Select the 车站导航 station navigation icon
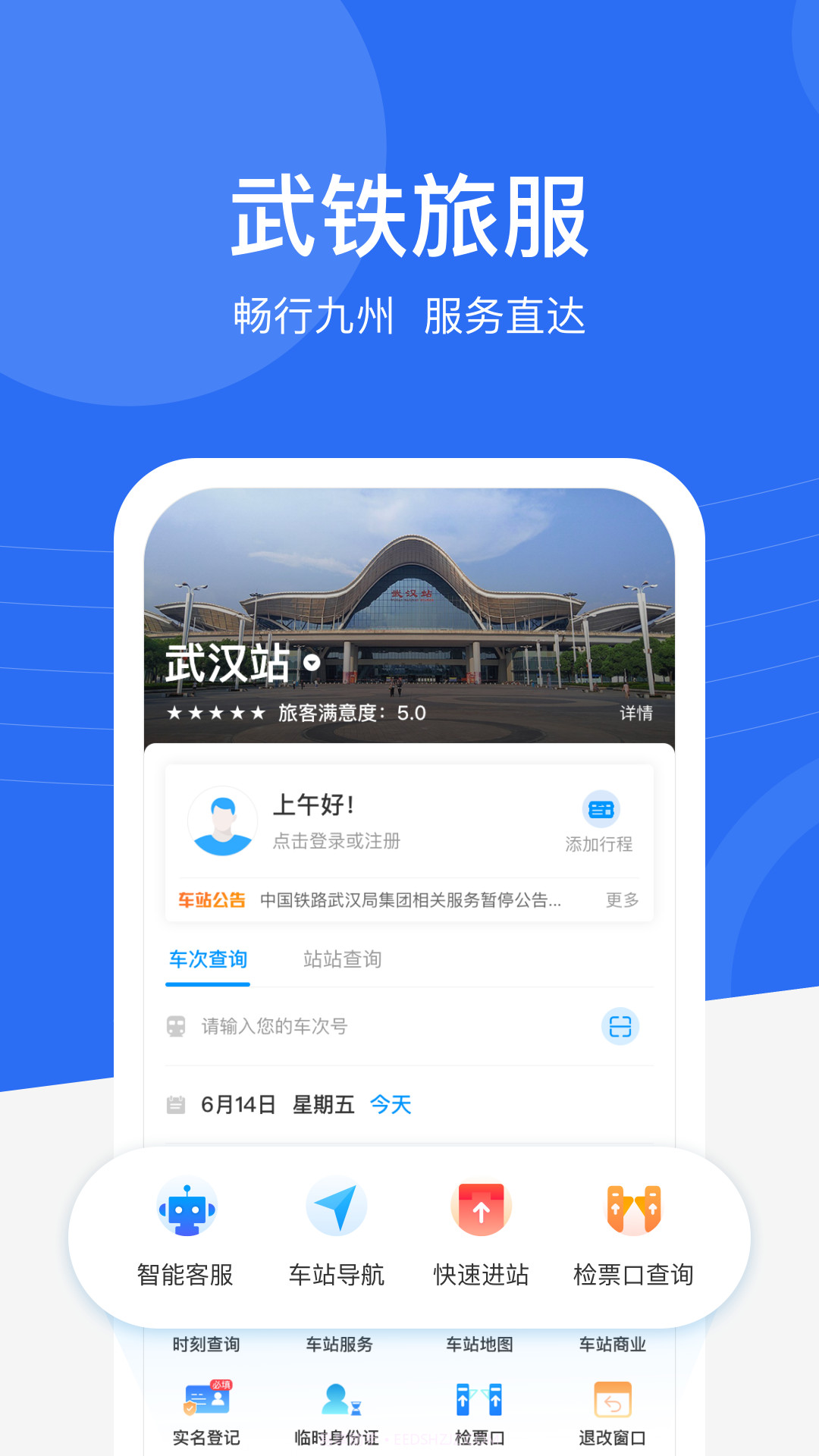The width and height of the screenshot is (819, 1456). coord(336,1209)
